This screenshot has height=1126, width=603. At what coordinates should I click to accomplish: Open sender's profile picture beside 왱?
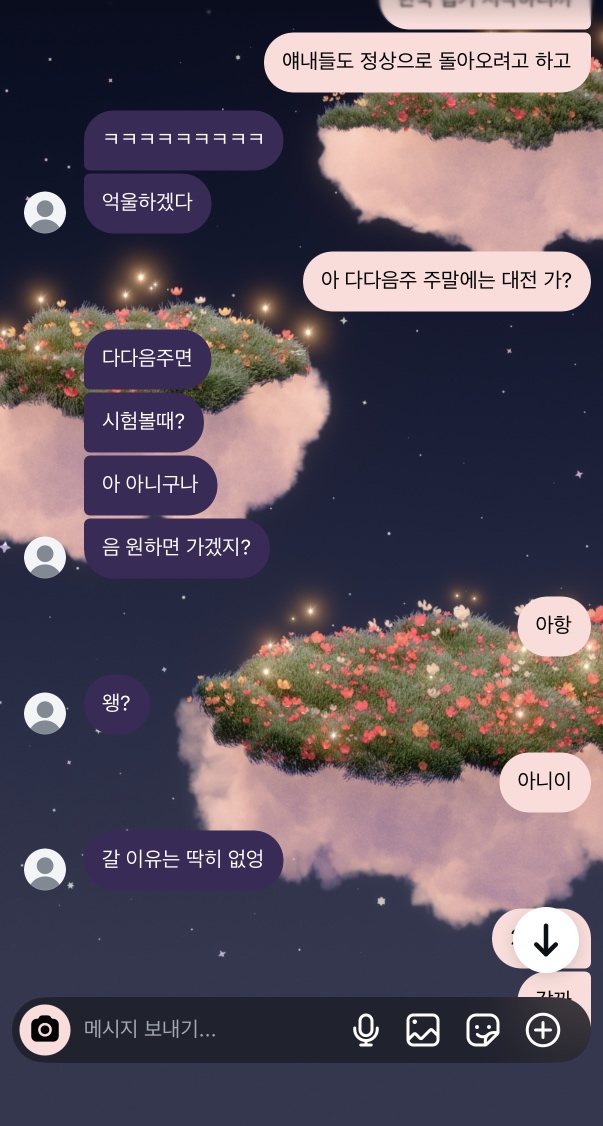pyautogui.click(x=45, y=713)
